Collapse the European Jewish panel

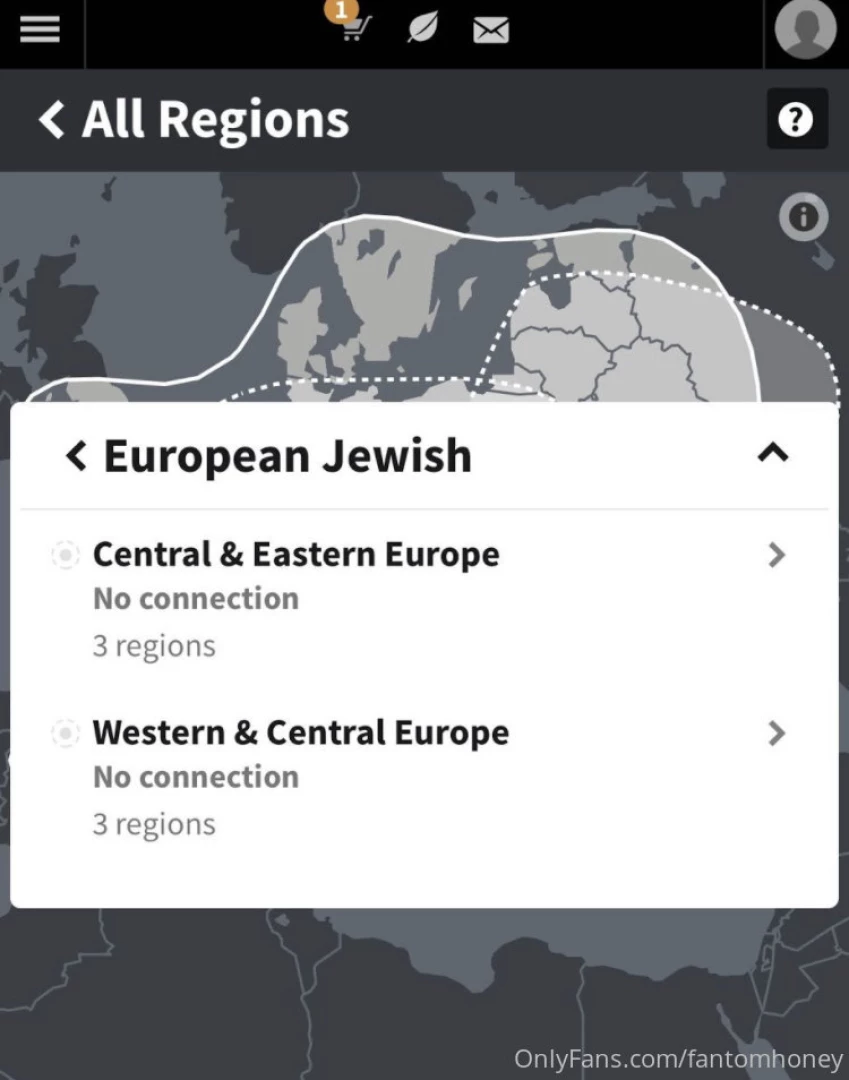click(x=773, y=453)
